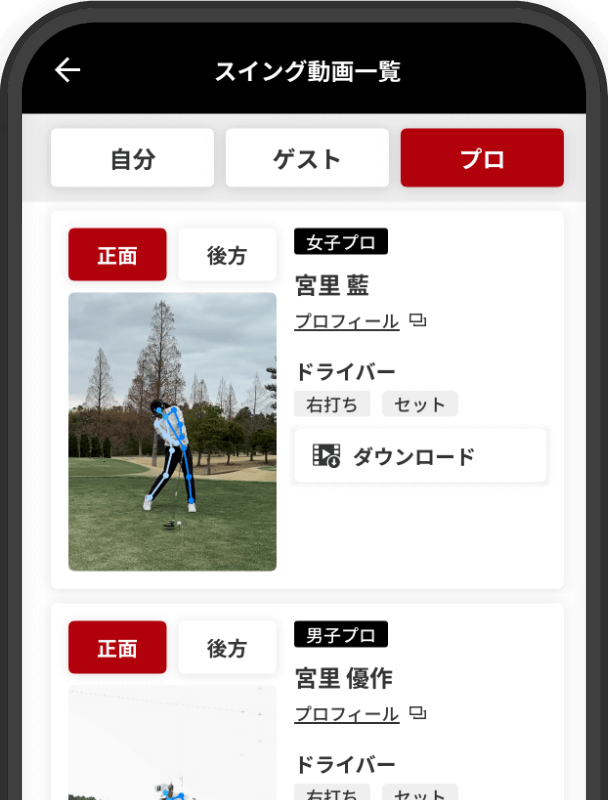Tap ダウンロード for 宮里 藍's driver video
Image resolution: width=608 pixels, height=800 pixels.
420,457
